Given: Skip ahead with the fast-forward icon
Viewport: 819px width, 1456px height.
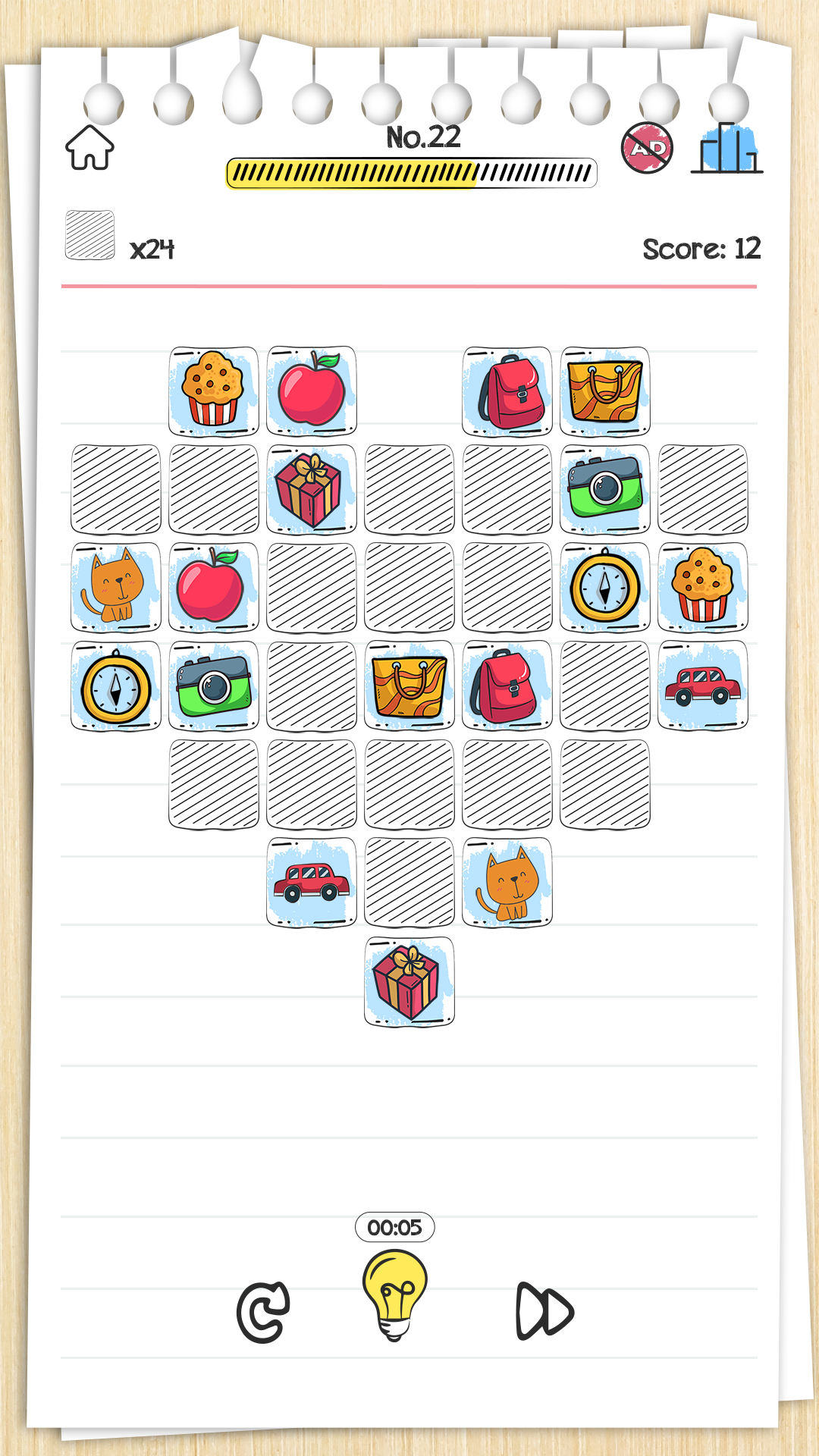Looking at the screenshot, I should [x=544, y=1310].
